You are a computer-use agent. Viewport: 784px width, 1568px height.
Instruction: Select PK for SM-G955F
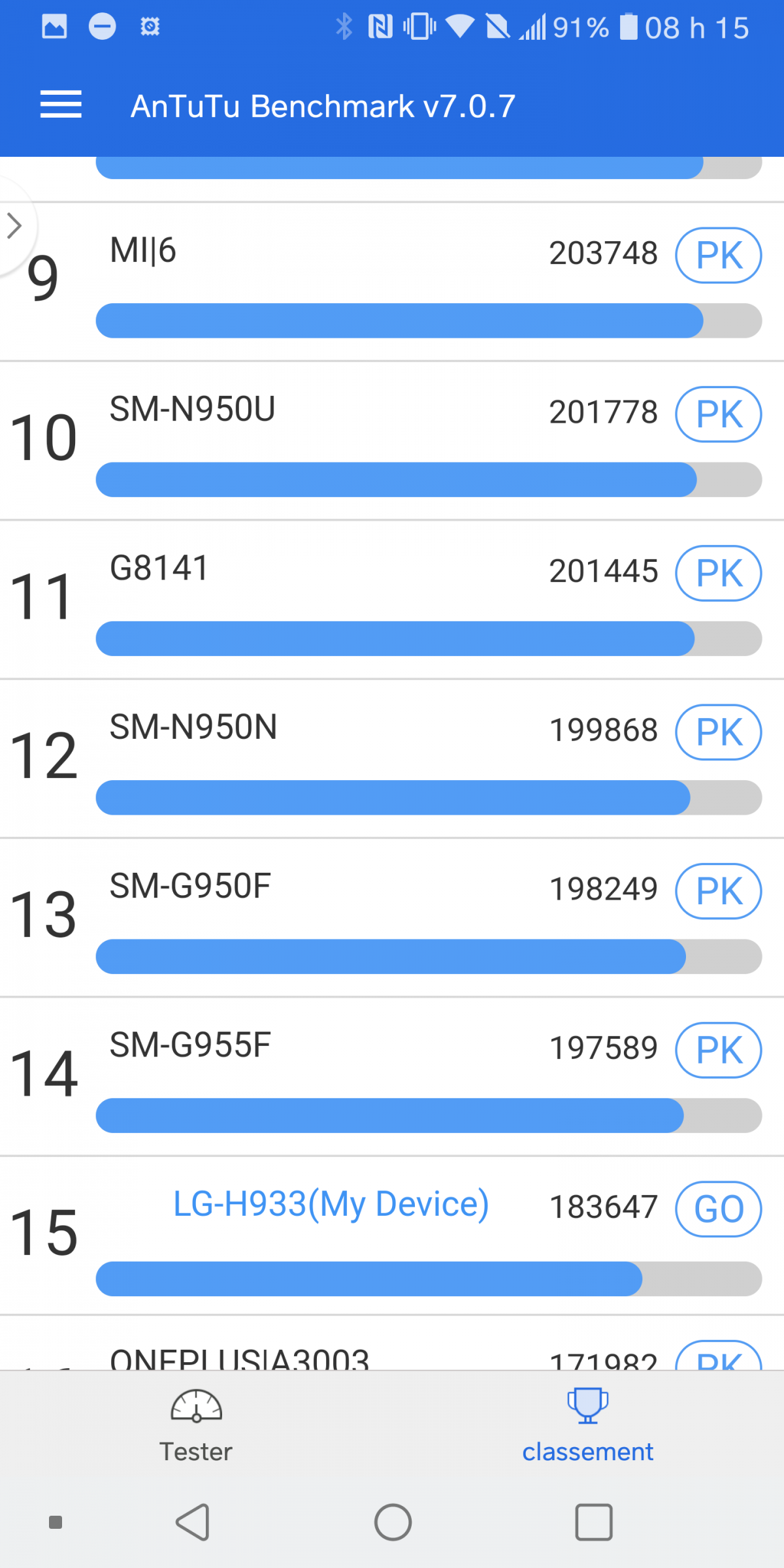[x=718, y=1050]
